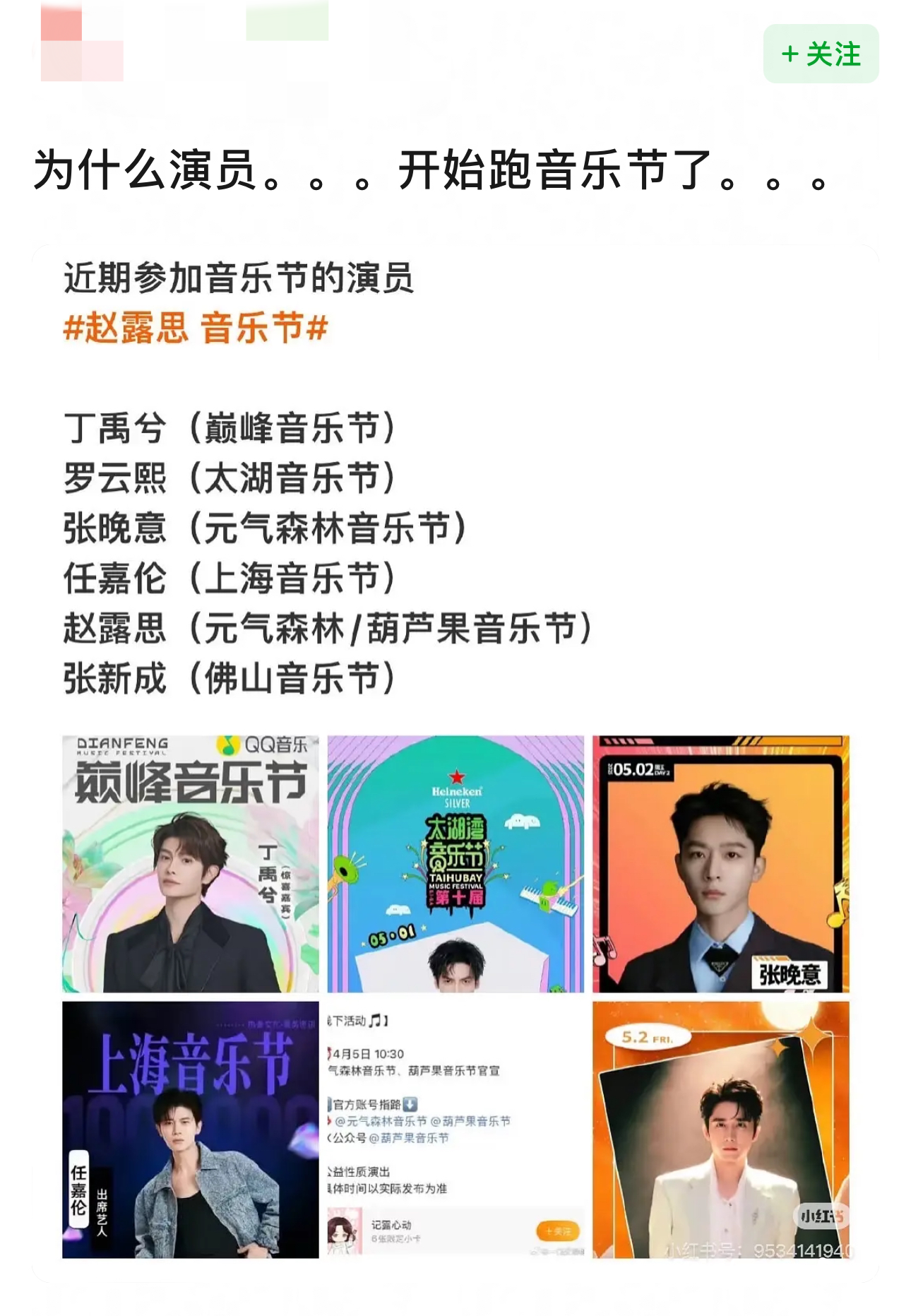Viewport: 911px width, 1316px height.
Task: Tap the green 关注 follow button
Action: tap(821, 54)
